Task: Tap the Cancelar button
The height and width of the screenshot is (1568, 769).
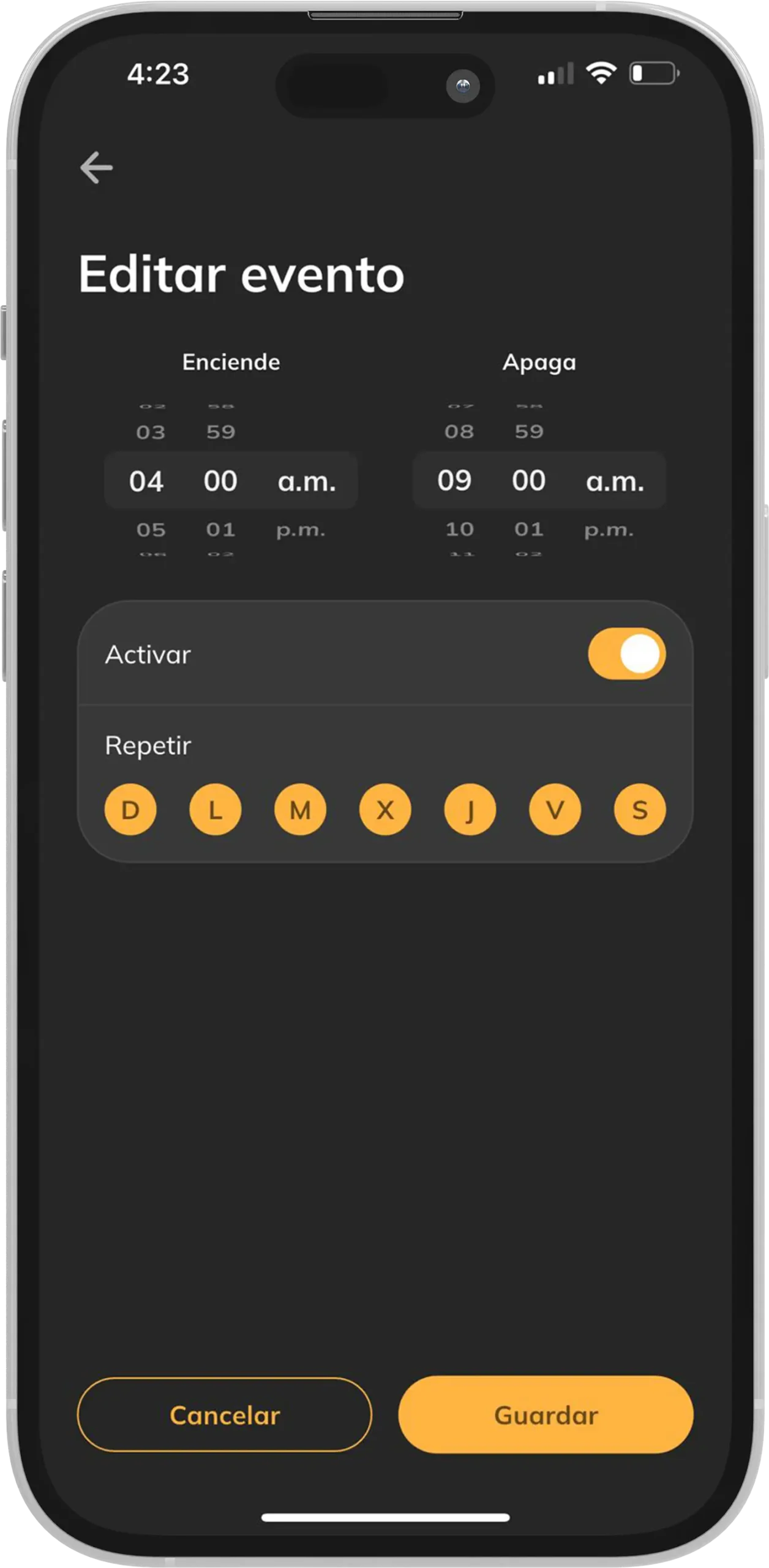Action: (224, 1415)
